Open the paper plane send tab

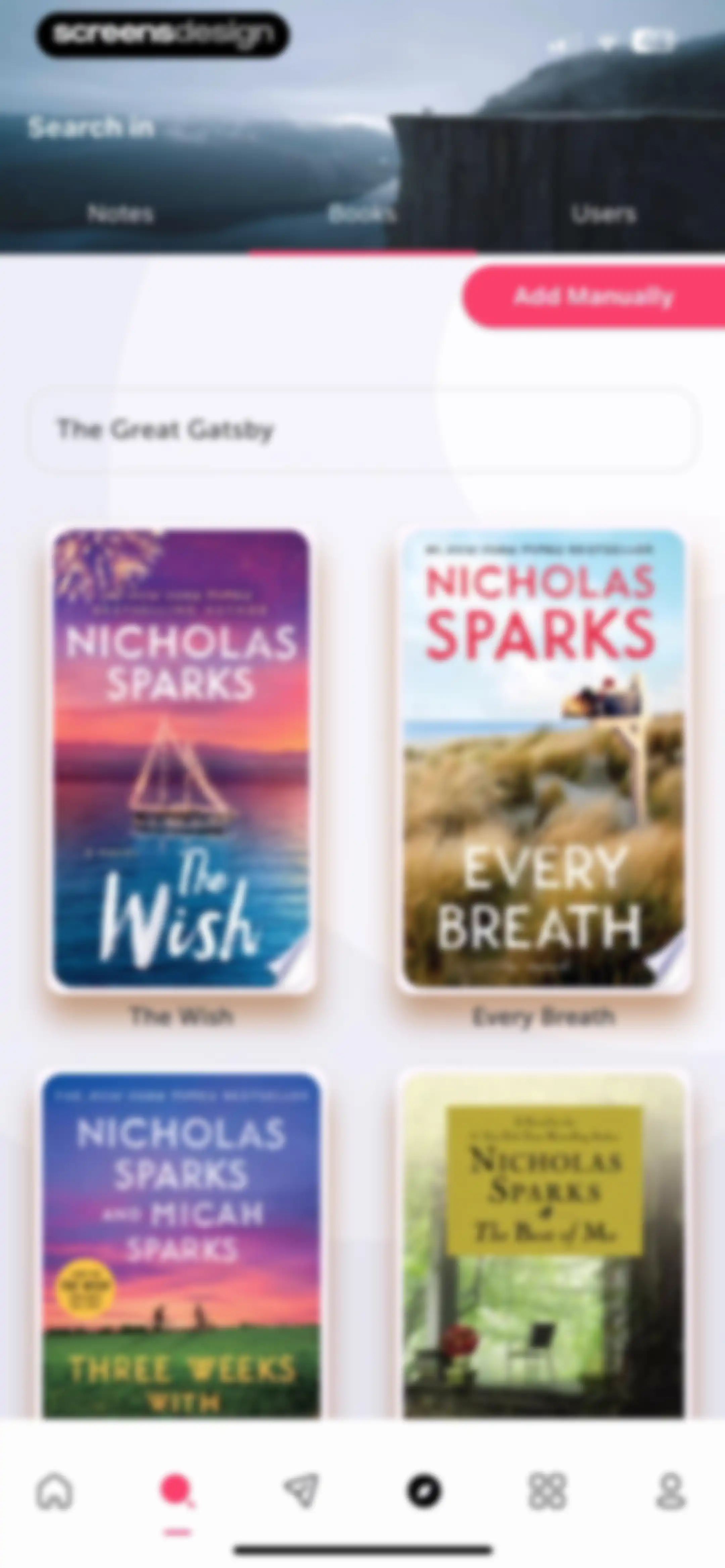click(x=301, y=1491)
